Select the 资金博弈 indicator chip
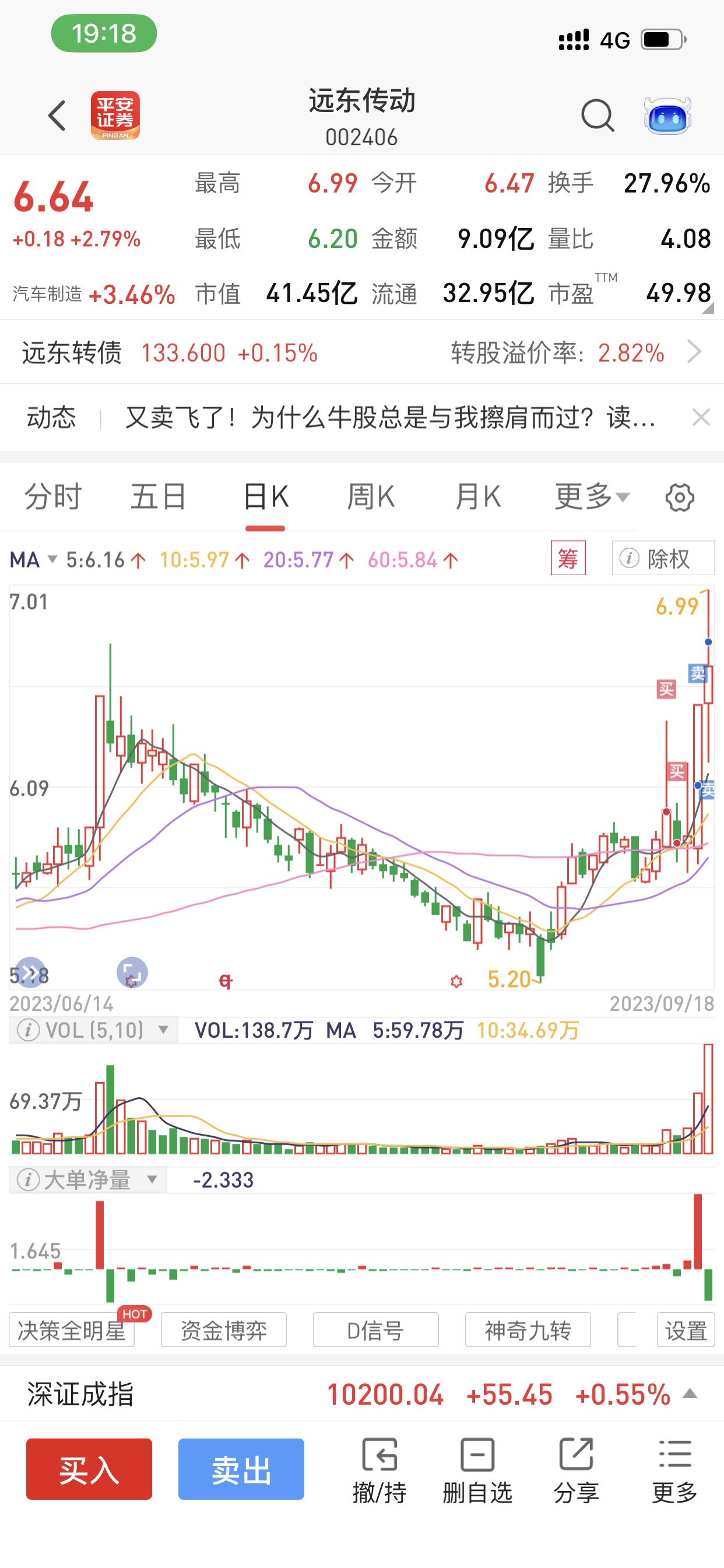This screenshot has width=724, height=1568. (223, 1330)
